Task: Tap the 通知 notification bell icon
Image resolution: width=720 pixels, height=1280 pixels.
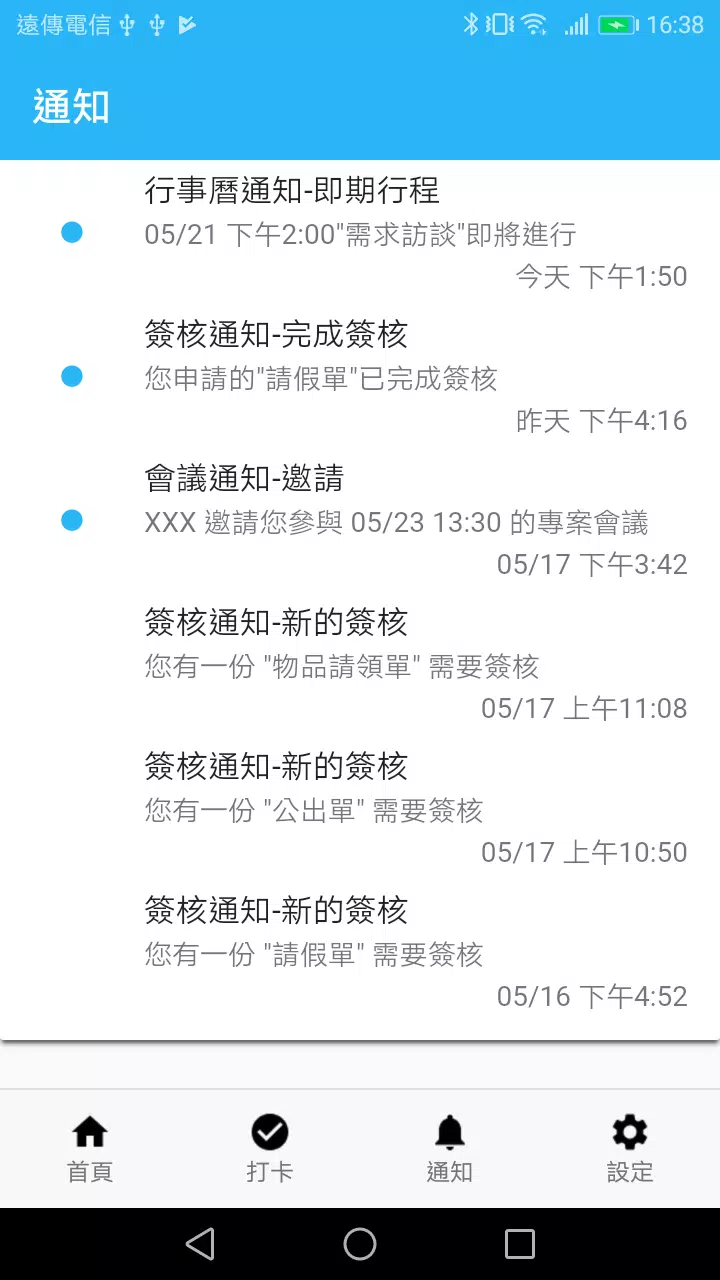Action: pyautogui.click(x=449, y=1131)
